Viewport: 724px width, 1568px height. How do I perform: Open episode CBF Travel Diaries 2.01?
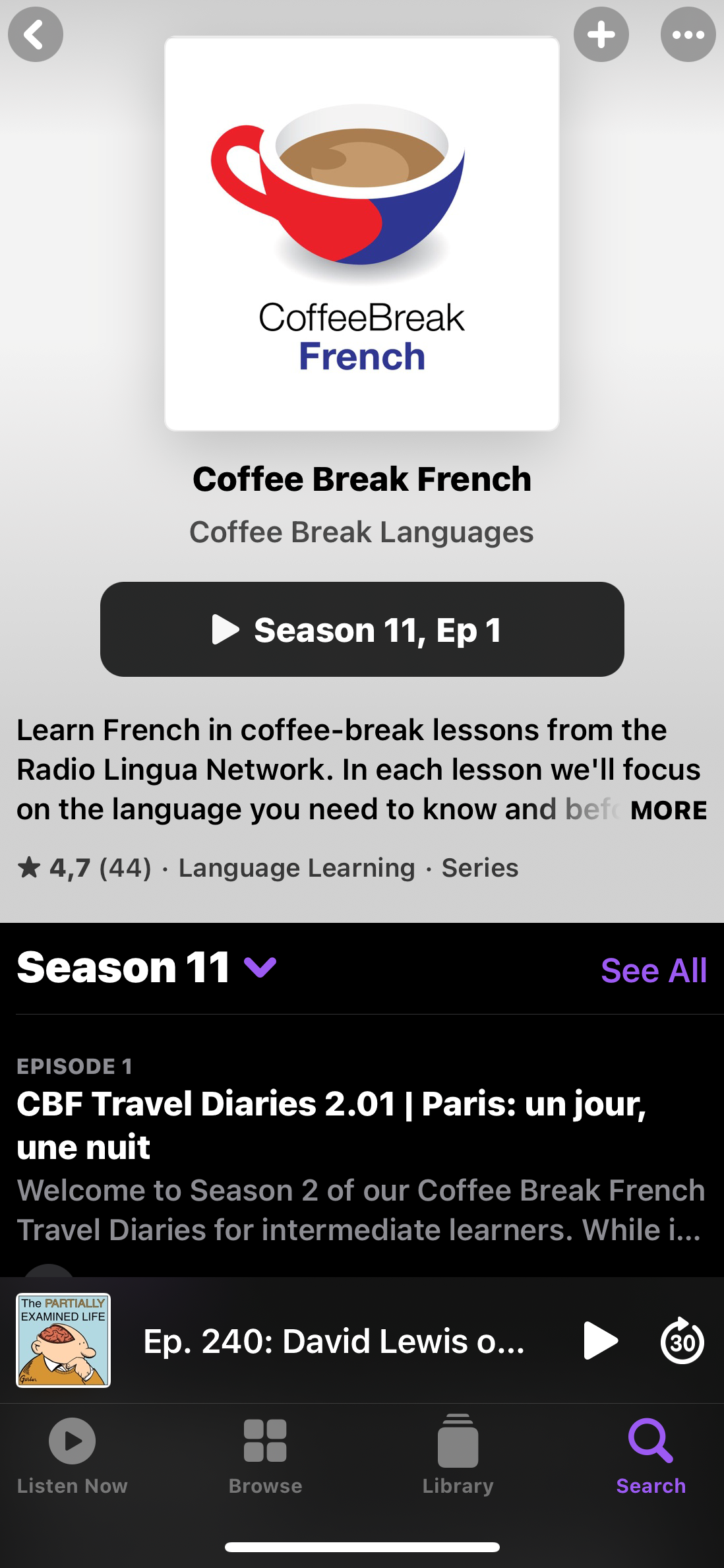(331, 1125)
